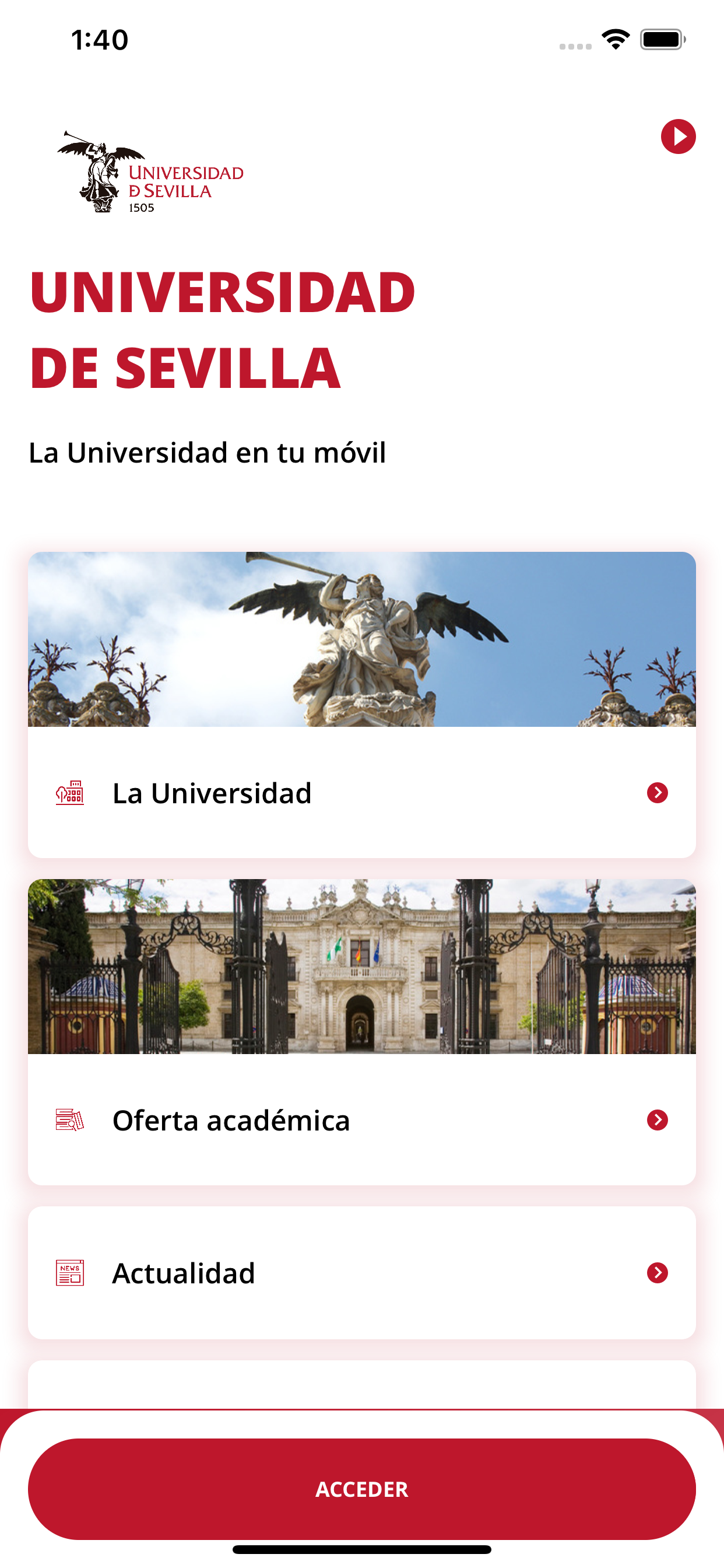Expand Oferta académica with the circular arrow
Image resolution: width=724 pixels, height=1568 pixels.
click(658, 1121)
